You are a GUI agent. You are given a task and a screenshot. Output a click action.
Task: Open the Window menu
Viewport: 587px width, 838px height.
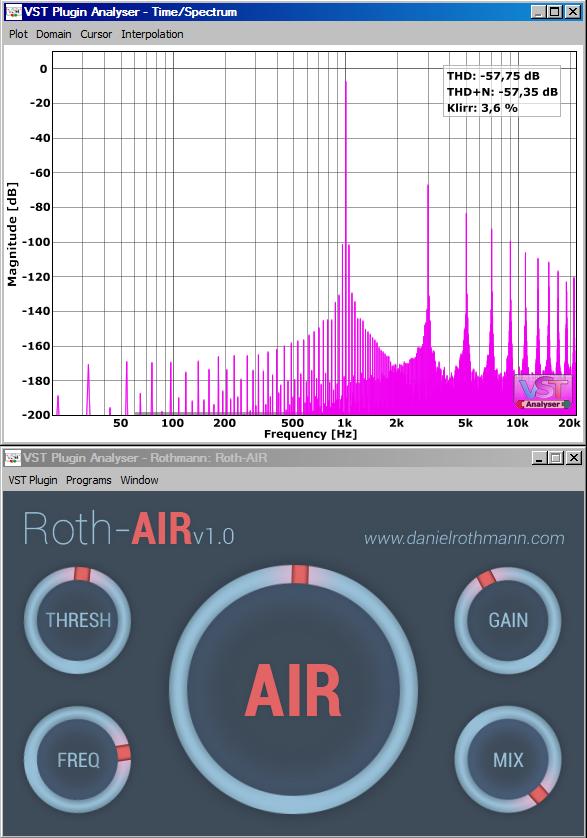139,480
